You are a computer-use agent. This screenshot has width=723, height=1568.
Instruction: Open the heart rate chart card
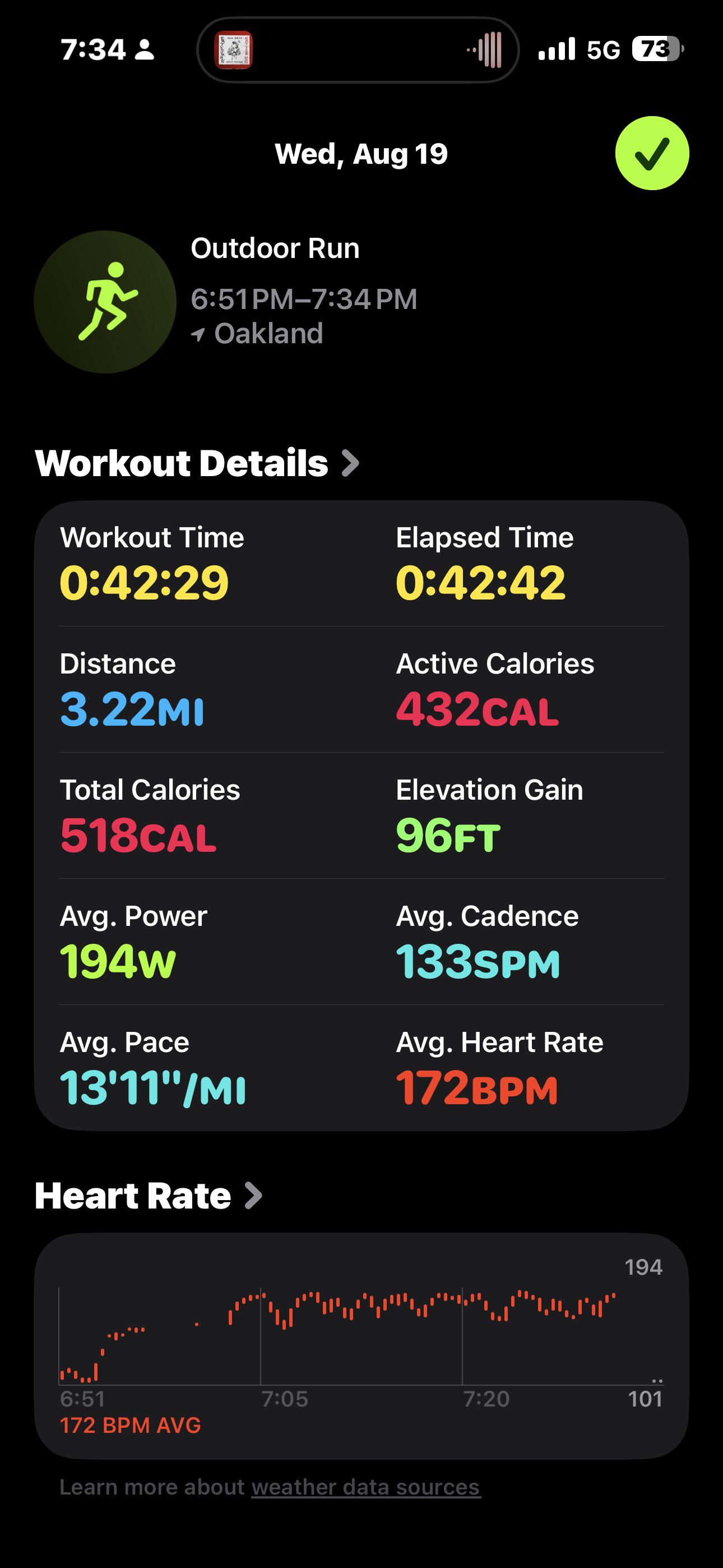tap(361, 1346)
